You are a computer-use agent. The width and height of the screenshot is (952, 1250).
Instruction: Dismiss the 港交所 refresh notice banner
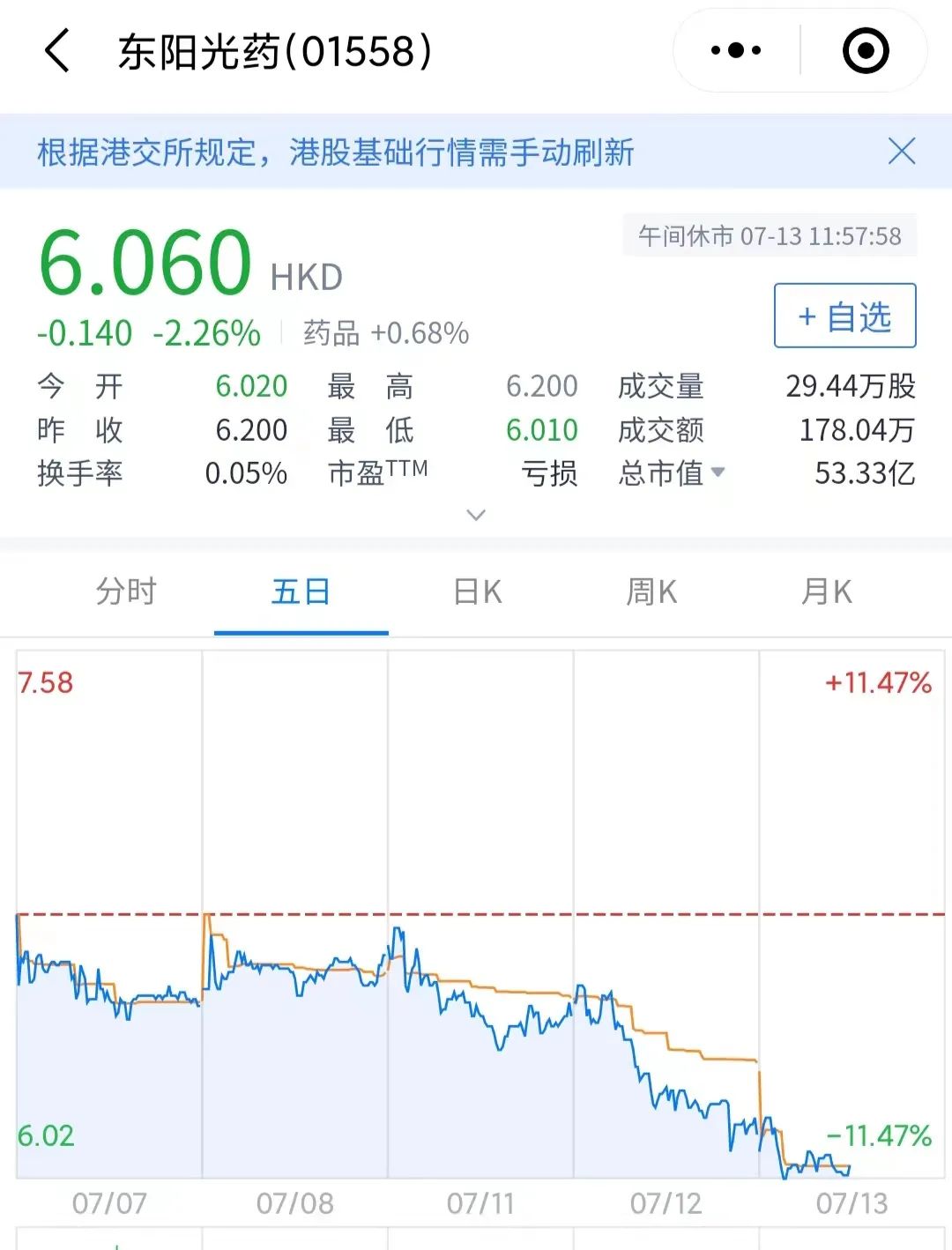(902, 152)
